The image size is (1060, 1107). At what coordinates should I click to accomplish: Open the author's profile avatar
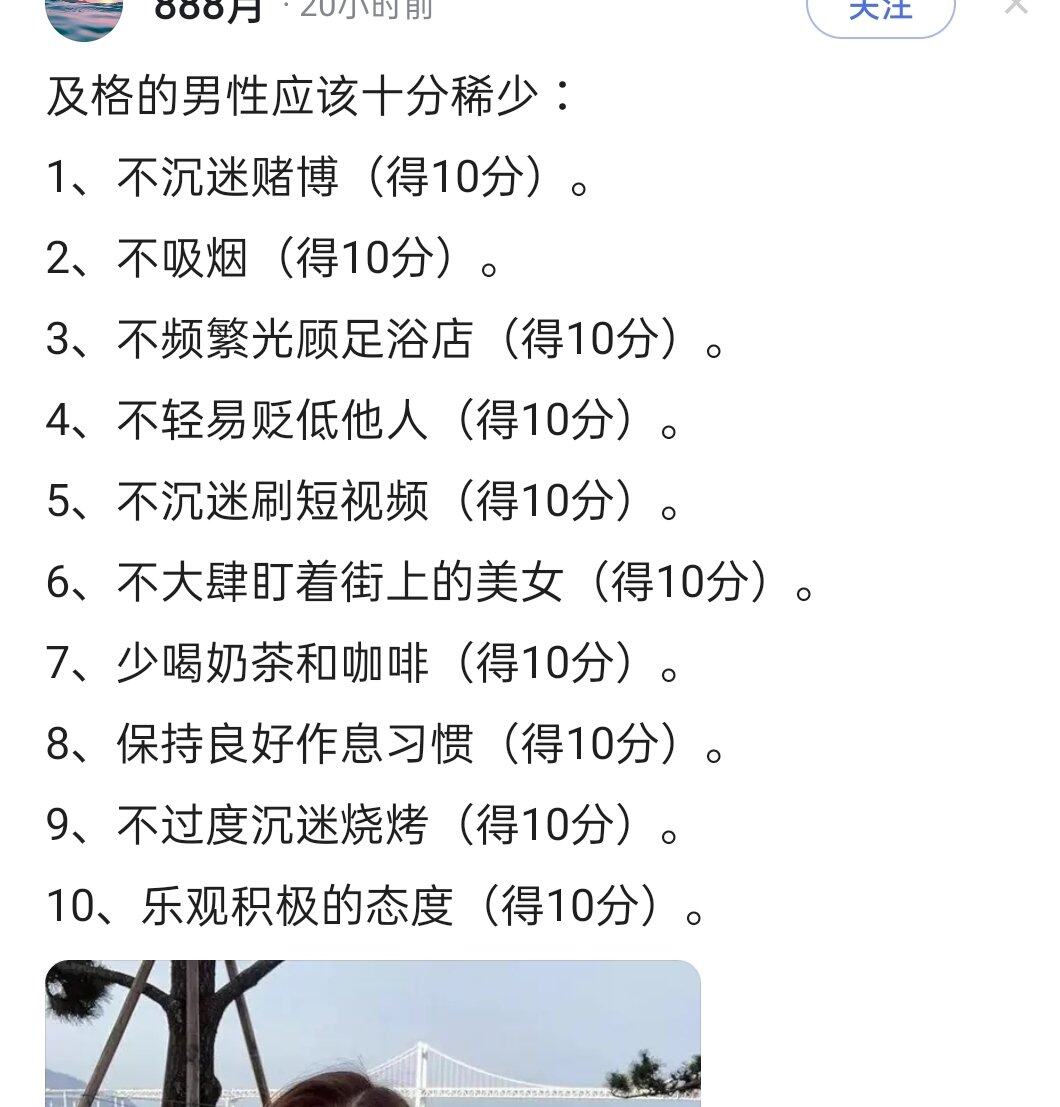(x=84, y=14)
